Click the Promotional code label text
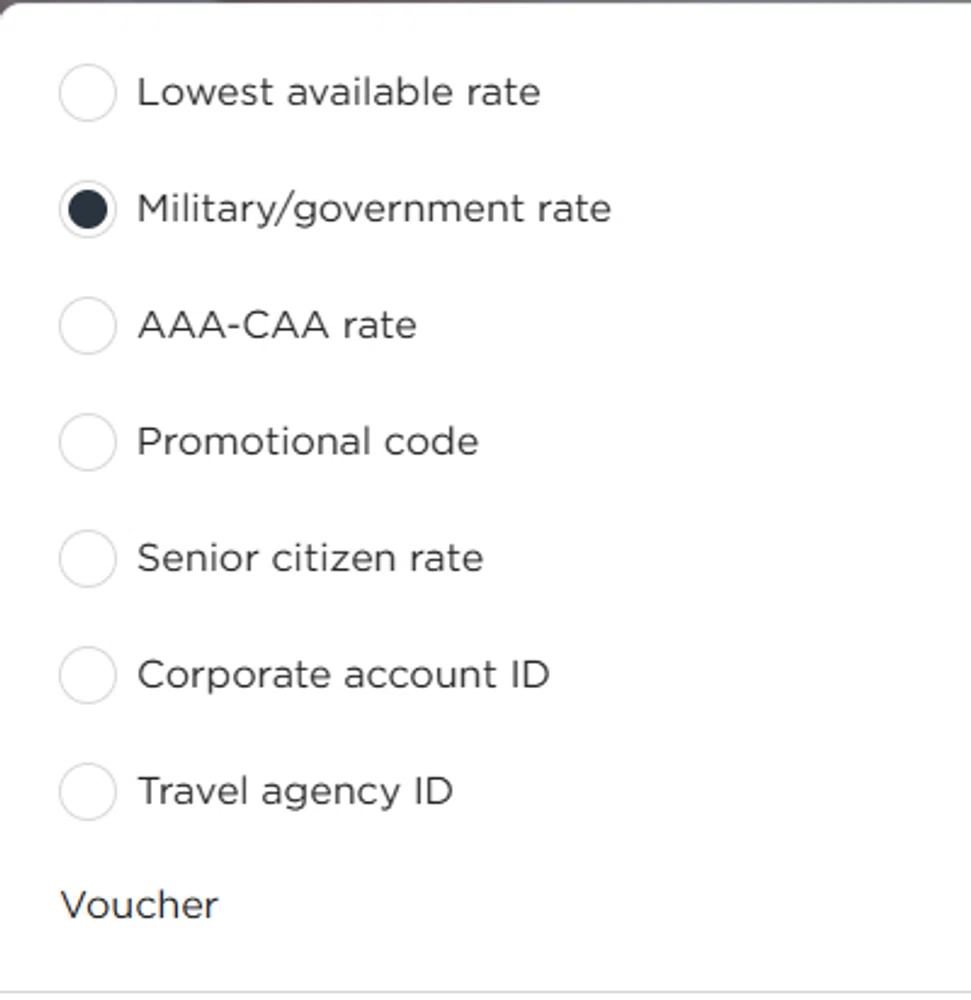This screenshot has height=1000, width=971. [x=308, y=443]
